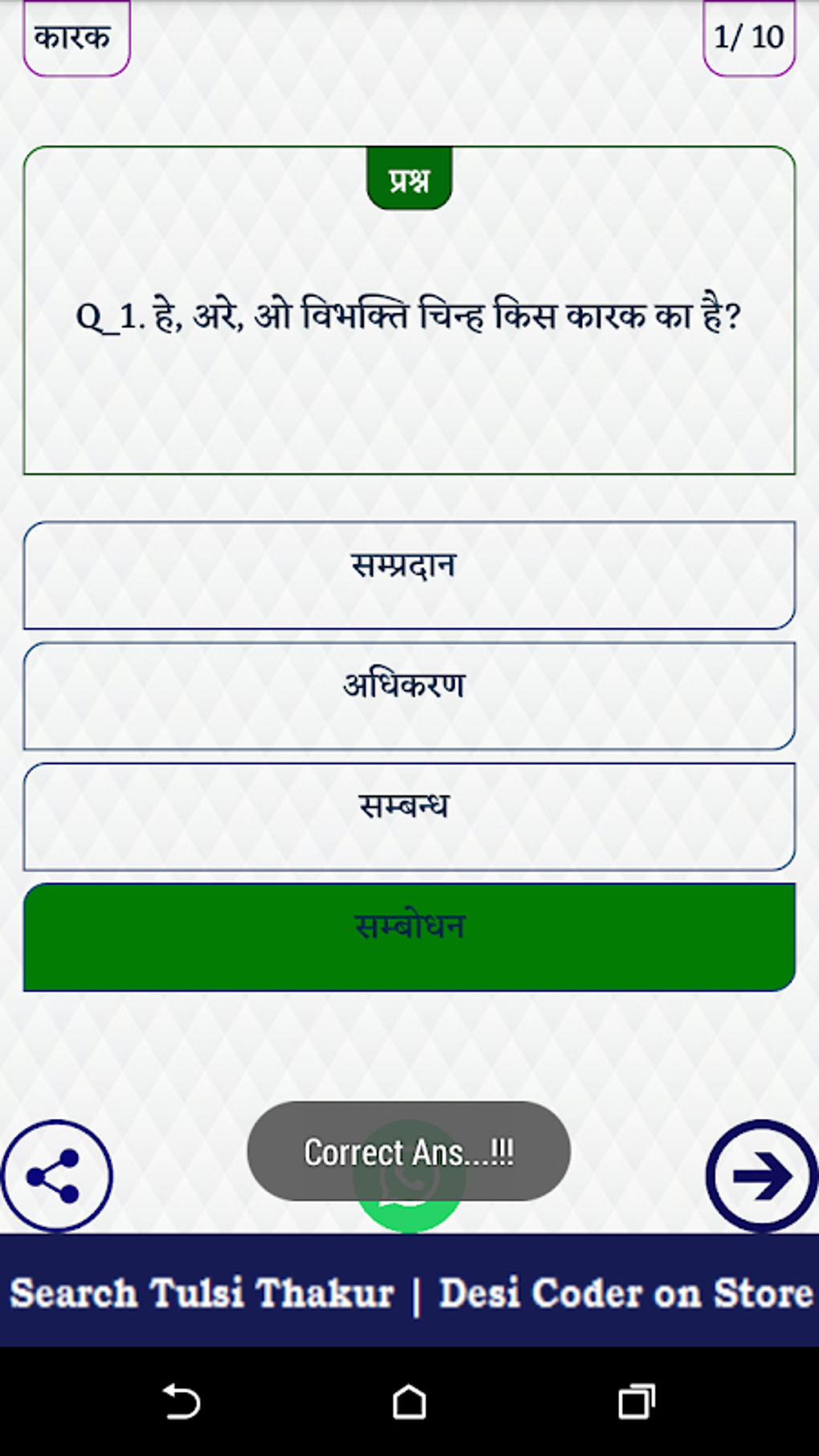Share this question via share icon
819x1456 pixels.
coord(56,1176)
